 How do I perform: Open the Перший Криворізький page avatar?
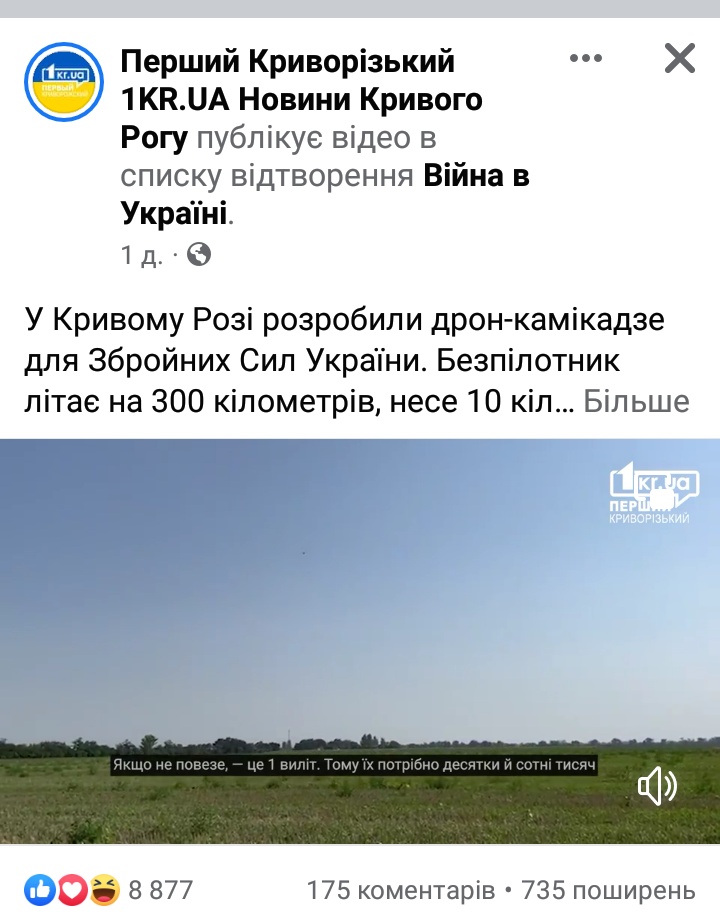coord(64,82)
